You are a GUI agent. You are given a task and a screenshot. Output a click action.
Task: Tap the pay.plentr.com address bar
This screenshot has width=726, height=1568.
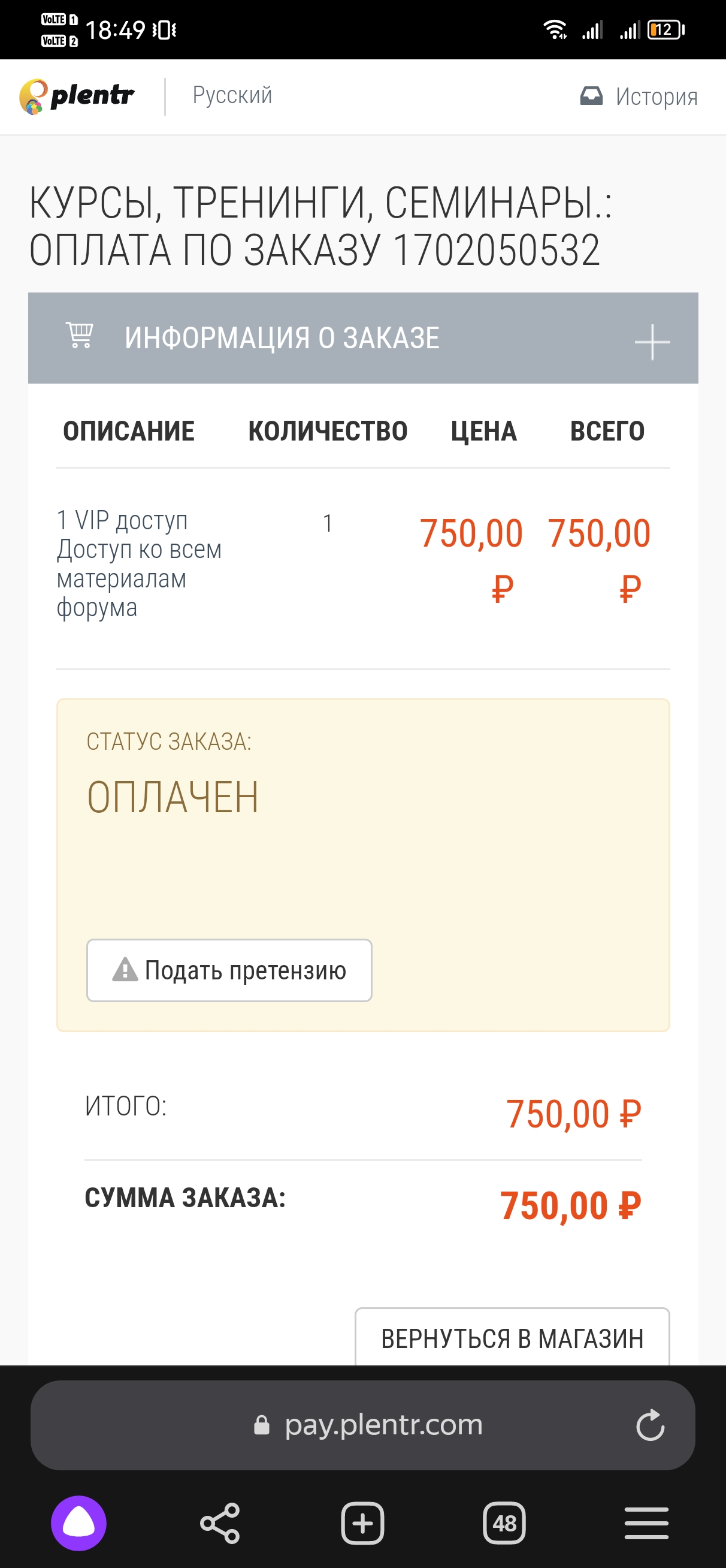(362, 1425)
